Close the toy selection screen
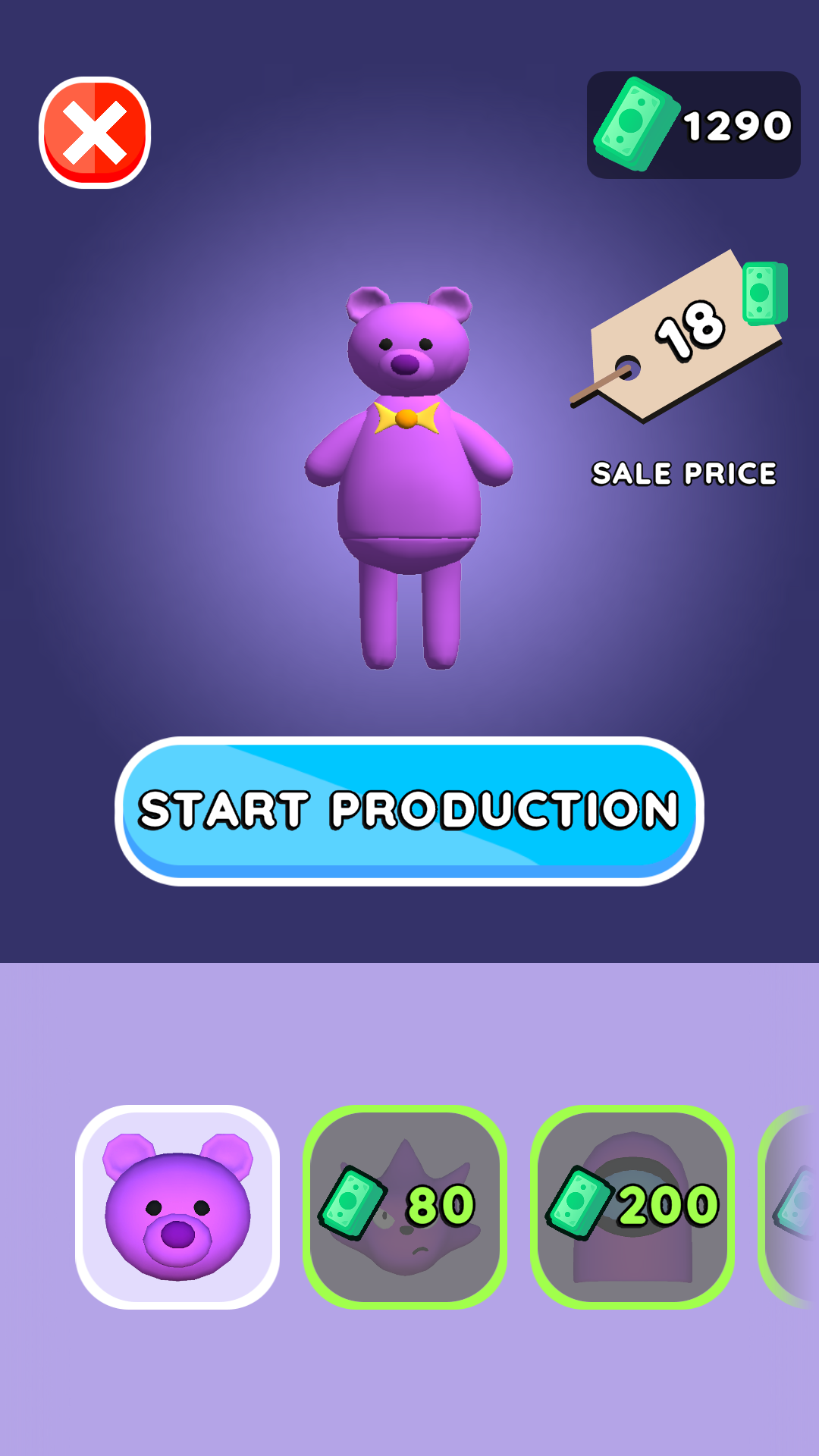This screenshot has width=819, height=1456. (95, 133)
